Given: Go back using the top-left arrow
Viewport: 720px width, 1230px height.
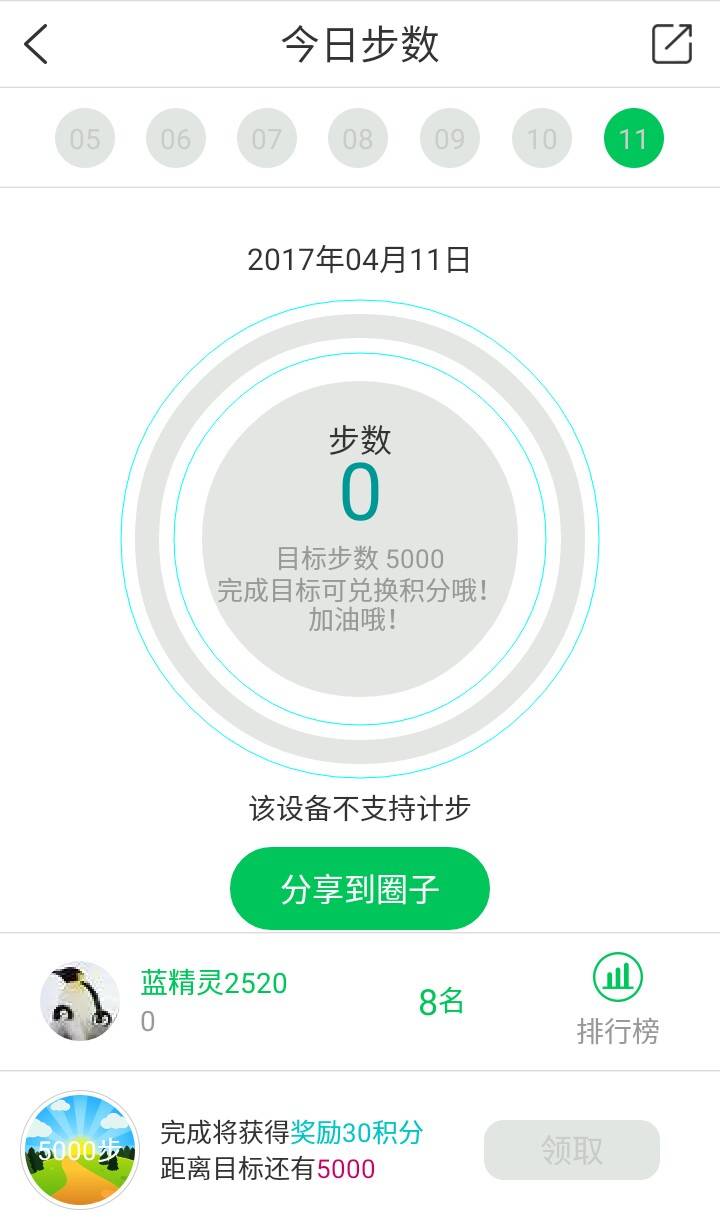Looking at the screenshot, I should click(37, 44).
